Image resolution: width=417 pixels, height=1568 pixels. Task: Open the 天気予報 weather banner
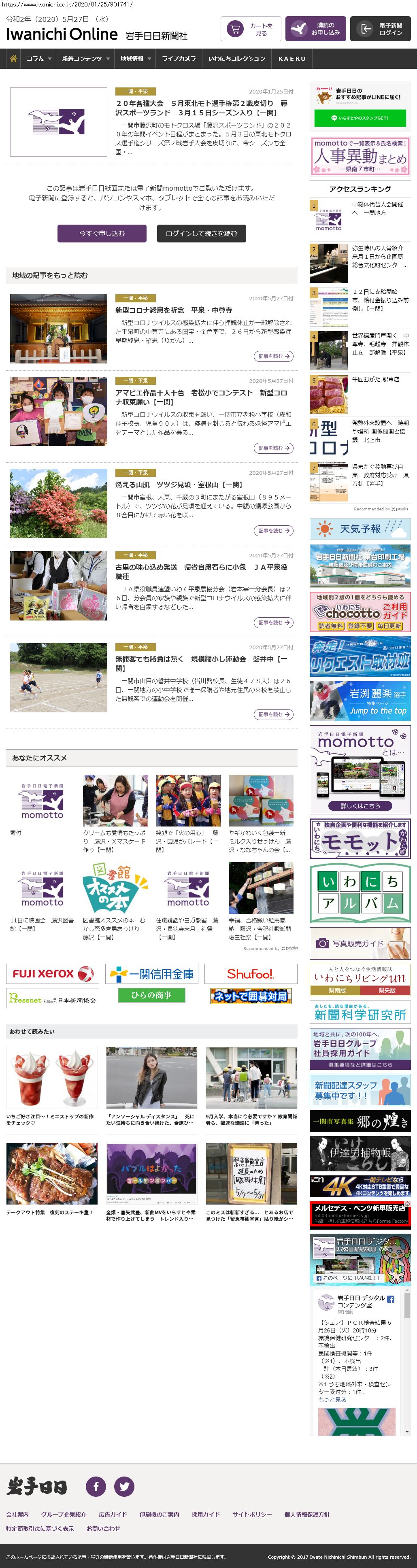point(360,529)
